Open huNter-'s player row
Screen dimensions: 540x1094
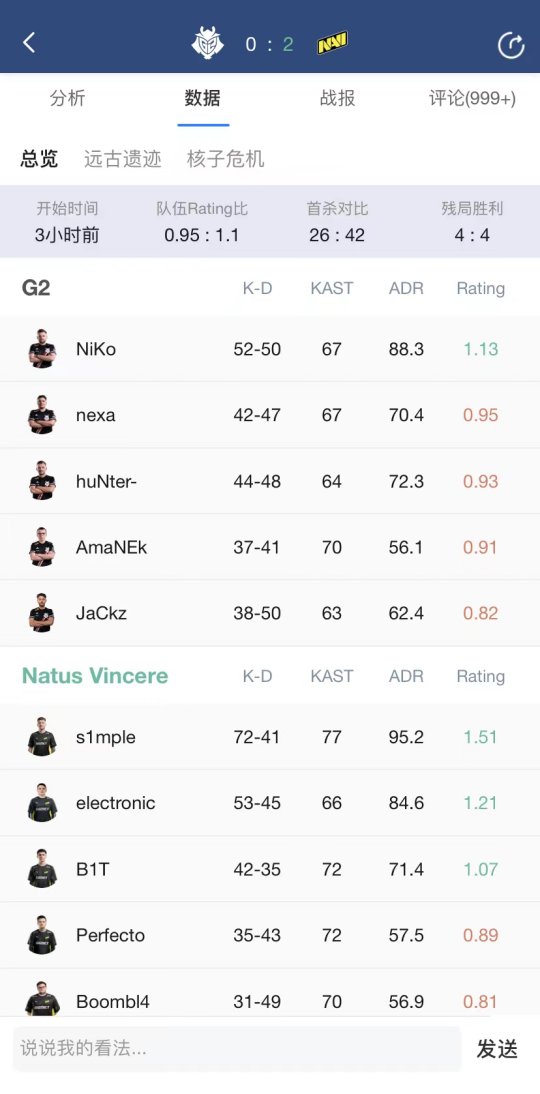pyautogui.click(x=270, y=481)
